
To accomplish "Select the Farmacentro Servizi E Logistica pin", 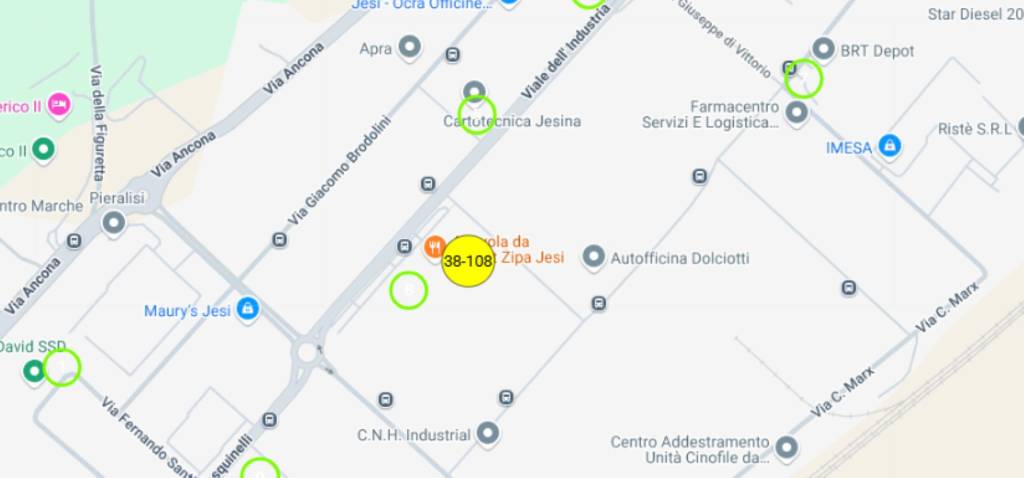I will point(796,112).
